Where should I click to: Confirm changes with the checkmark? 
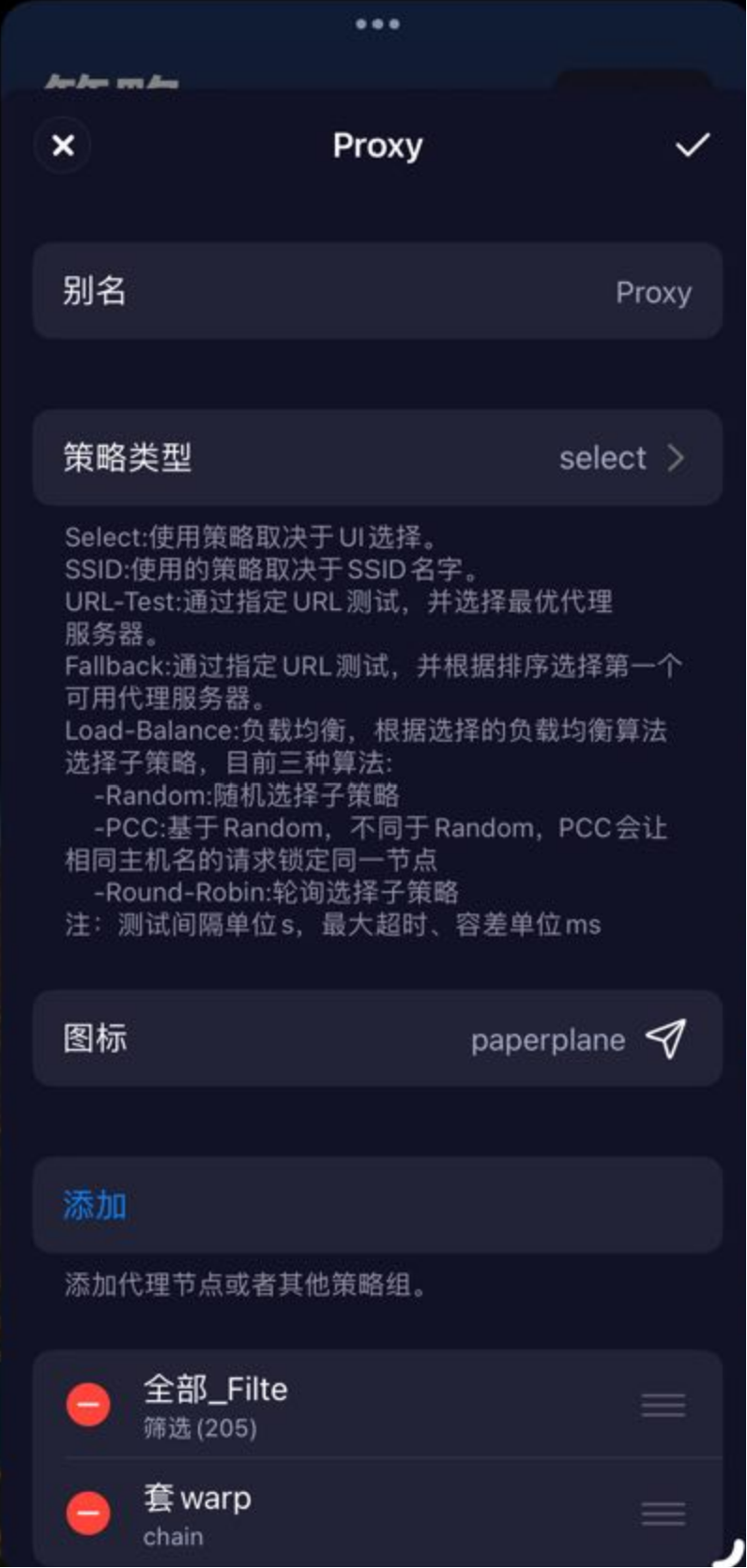692,146
